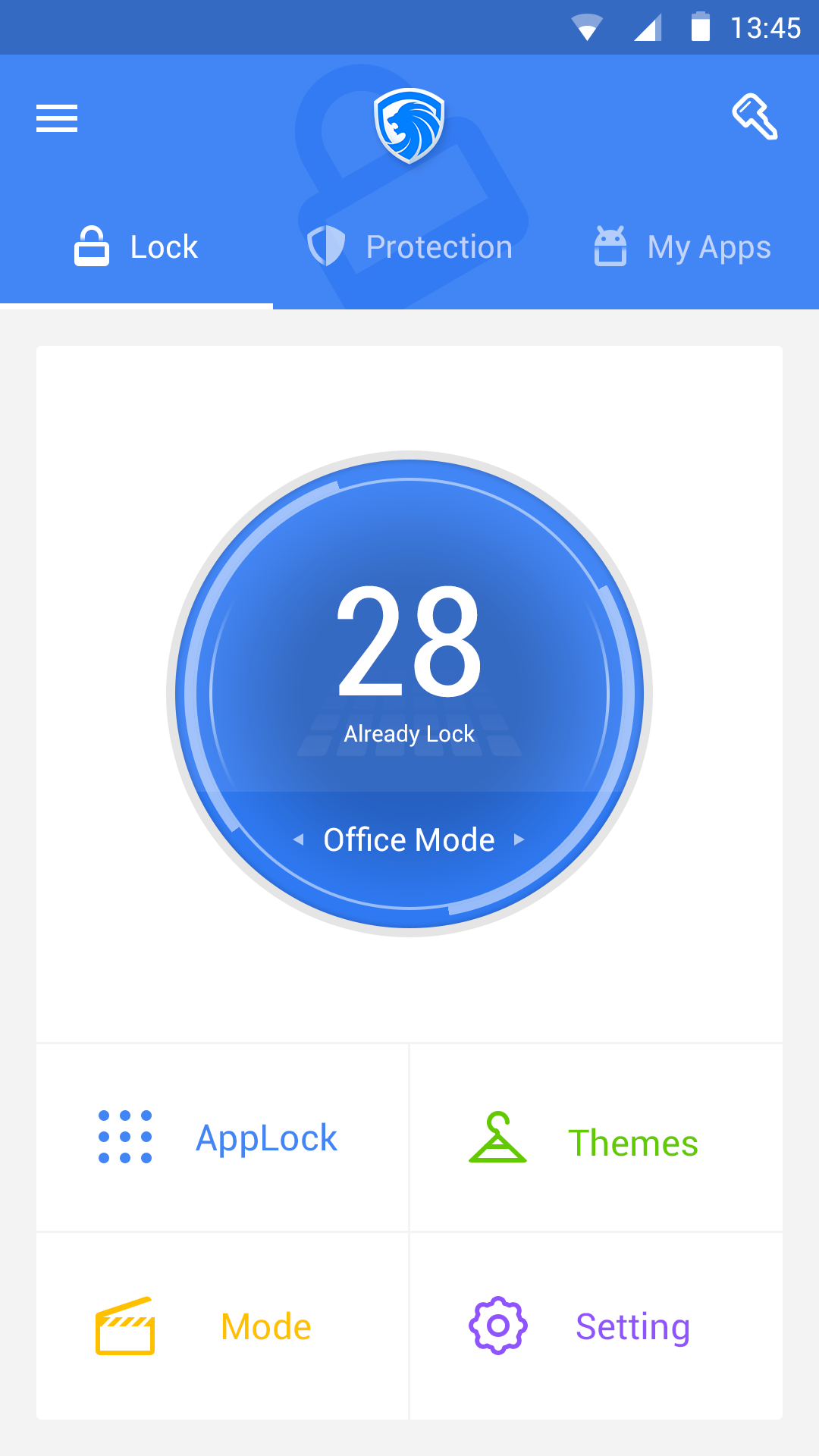819x1456 pixels.
Task: Open AppLock
Action: click(x=222, y=1137)
